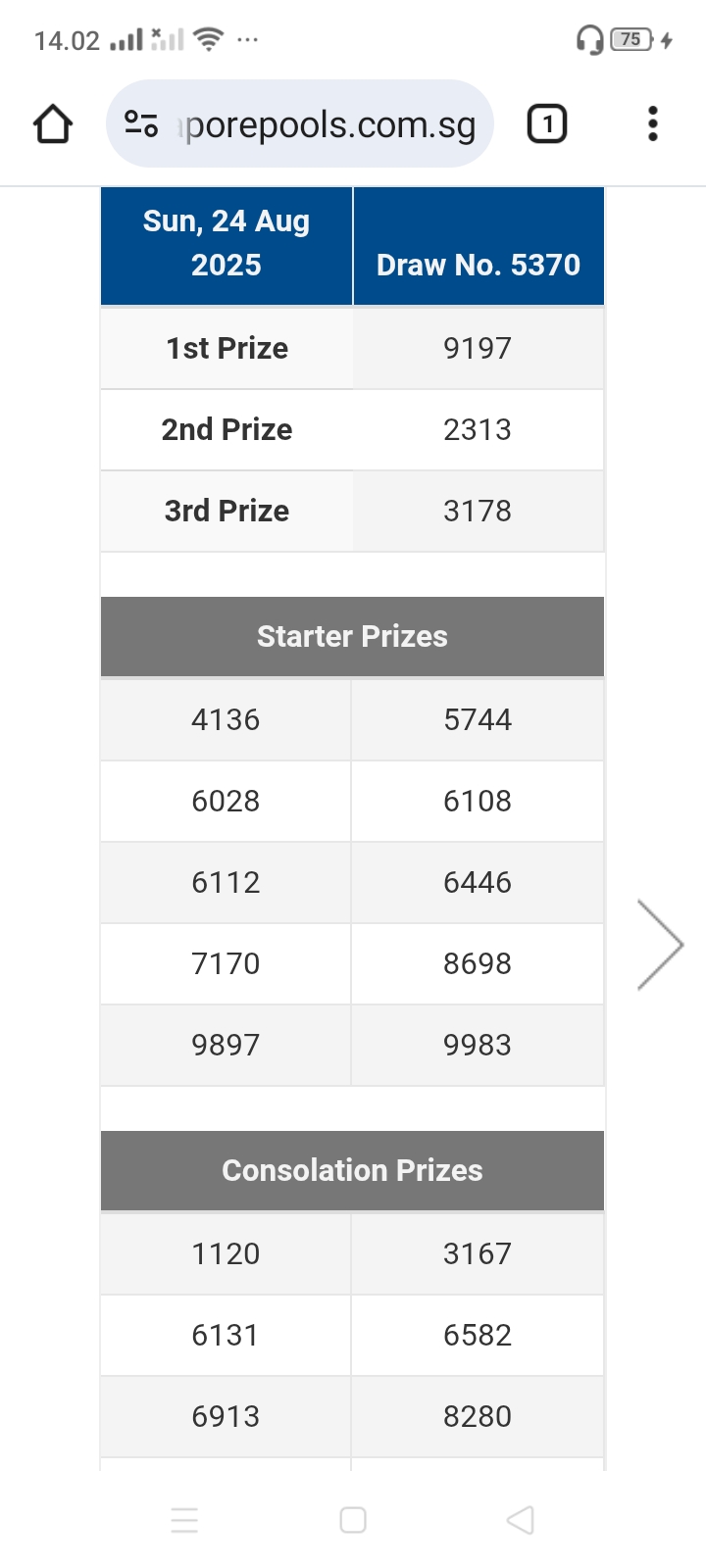The image size is (706, 1568).
Task: Open the site settings icon in address bar
Action: (x=141, y=124)
